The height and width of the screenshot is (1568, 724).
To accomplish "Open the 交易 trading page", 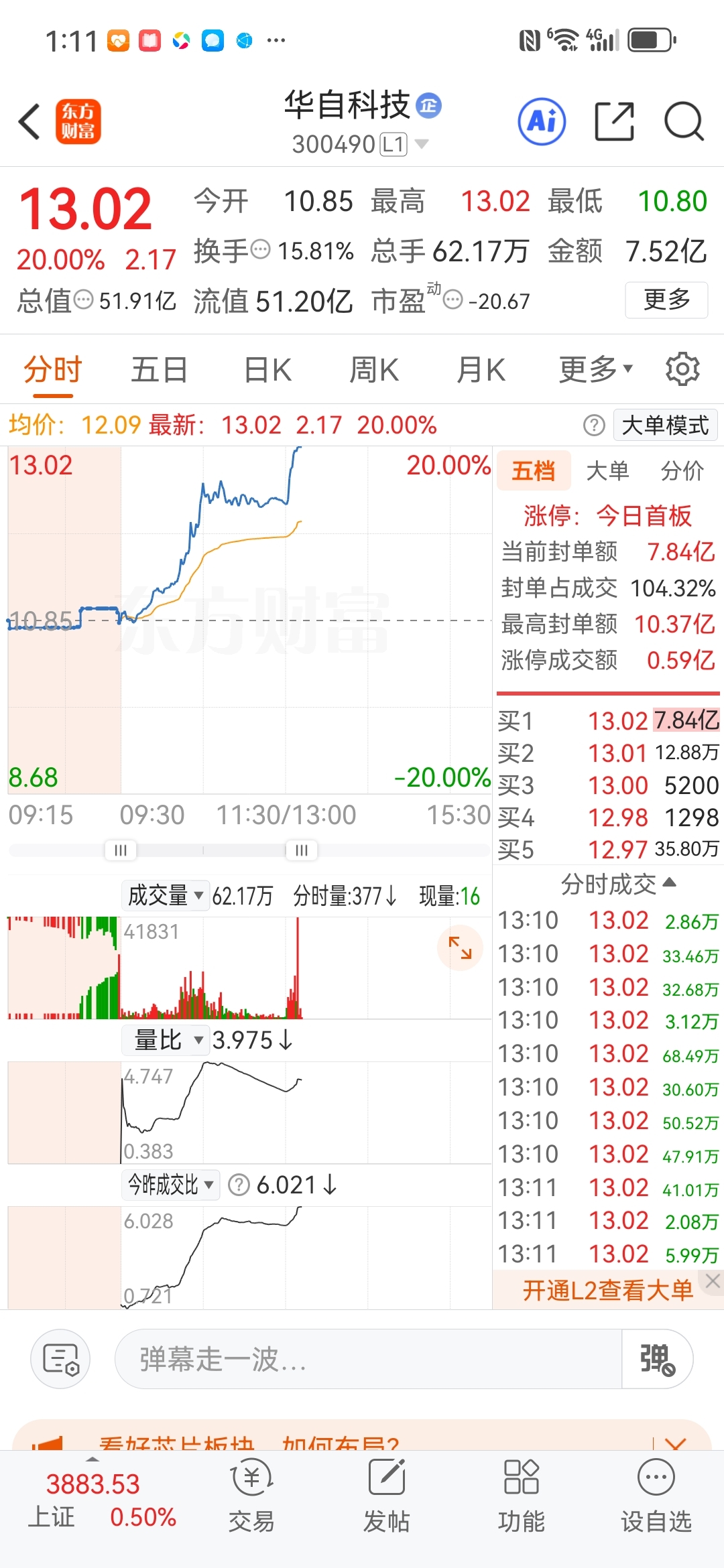I will click(x=251, y=1493).
